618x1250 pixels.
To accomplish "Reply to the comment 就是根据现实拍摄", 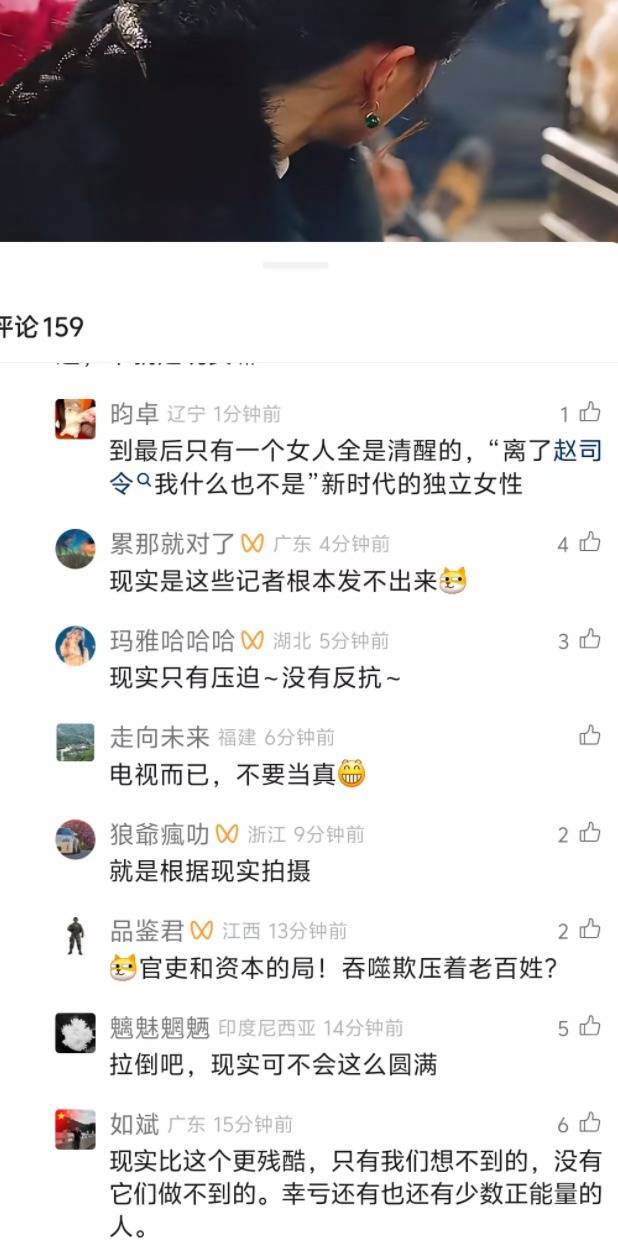I will (x=210, y=871).
